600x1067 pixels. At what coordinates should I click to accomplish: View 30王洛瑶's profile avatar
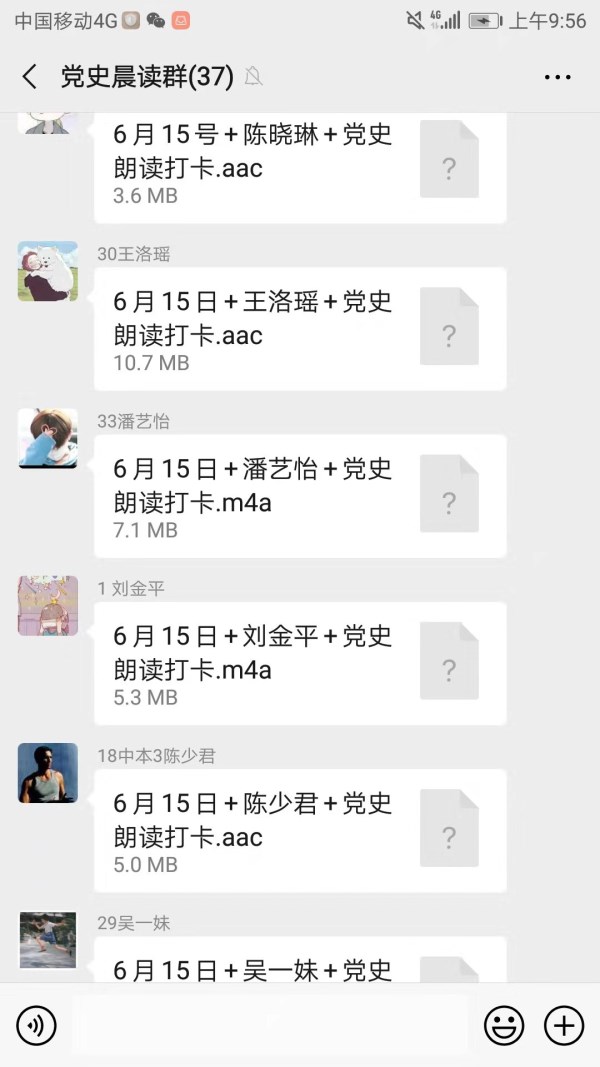47,271
